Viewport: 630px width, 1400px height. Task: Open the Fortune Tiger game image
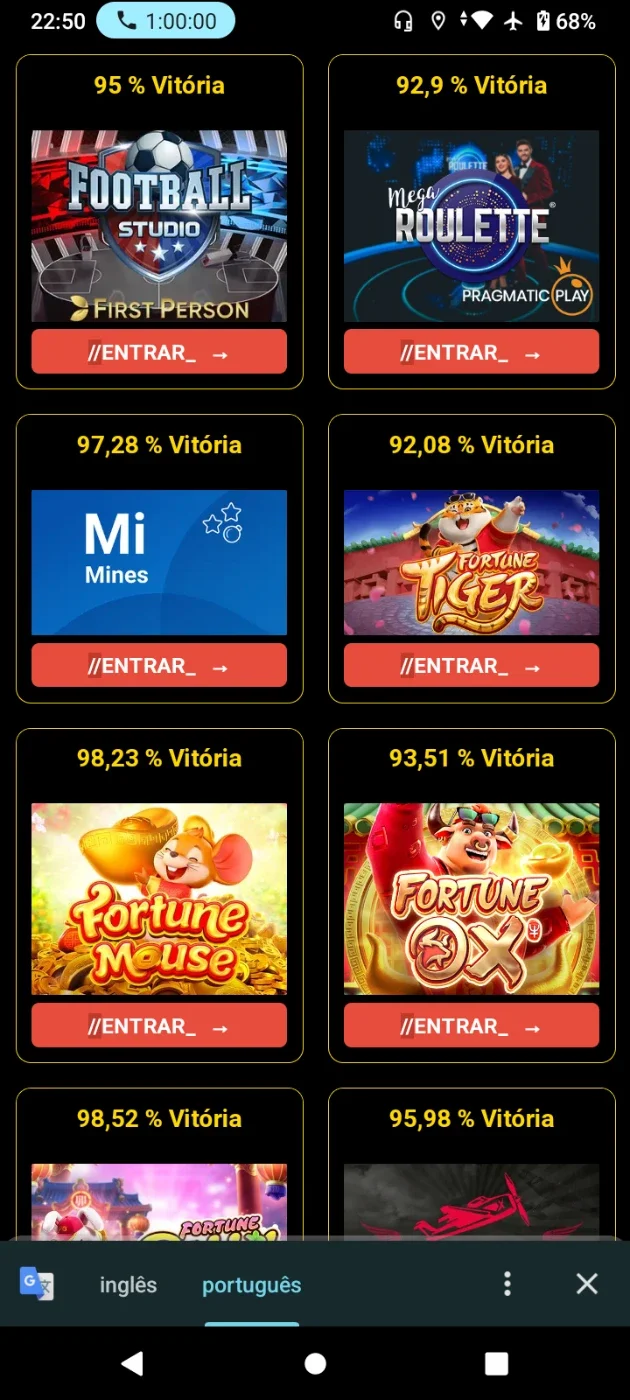471,562
